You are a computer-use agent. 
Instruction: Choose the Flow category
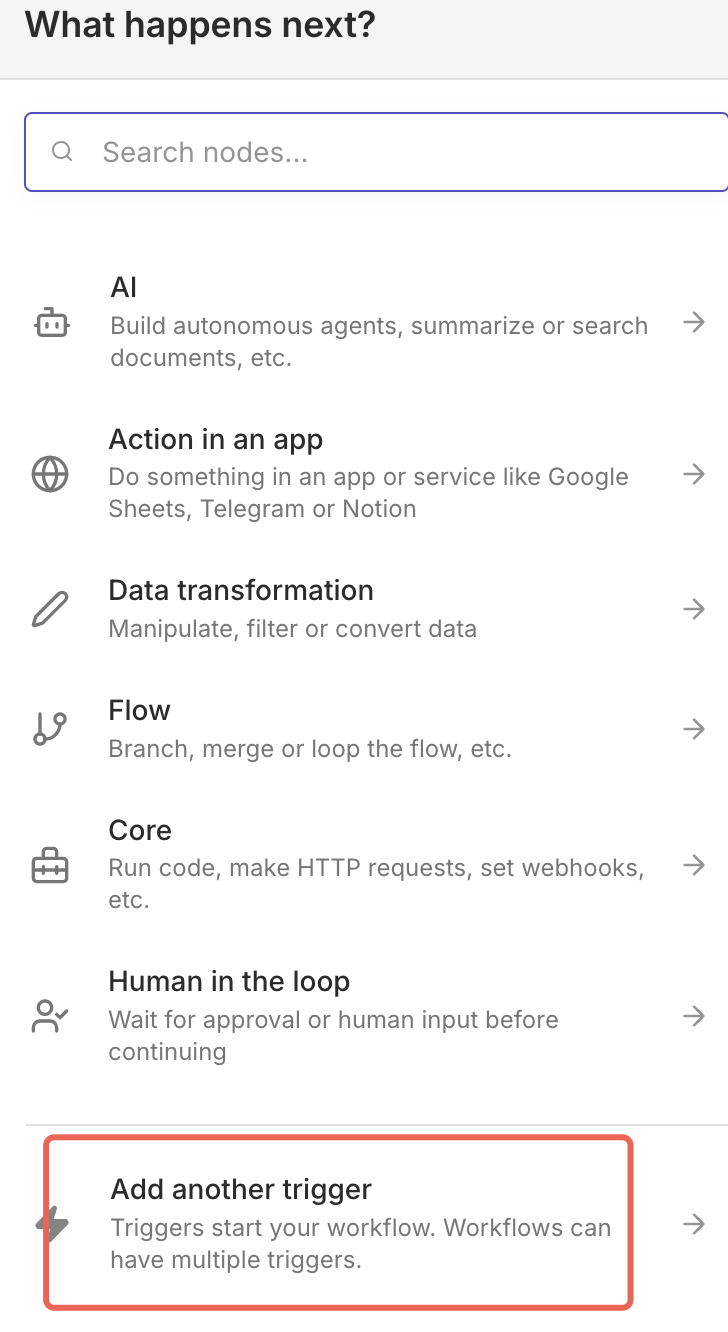click(x=368, y=729)
